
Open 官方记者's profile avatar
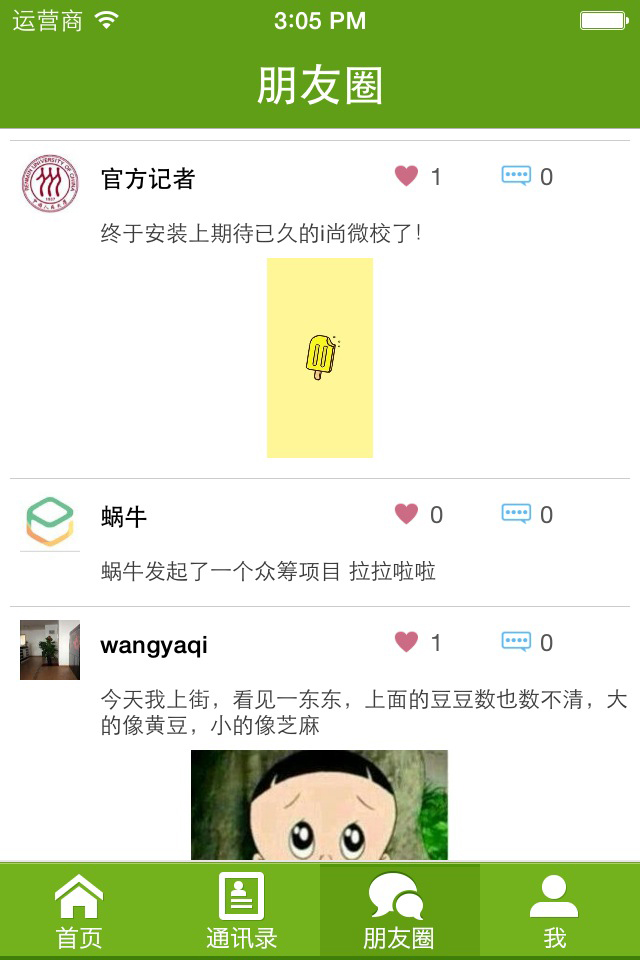point(50,184)
